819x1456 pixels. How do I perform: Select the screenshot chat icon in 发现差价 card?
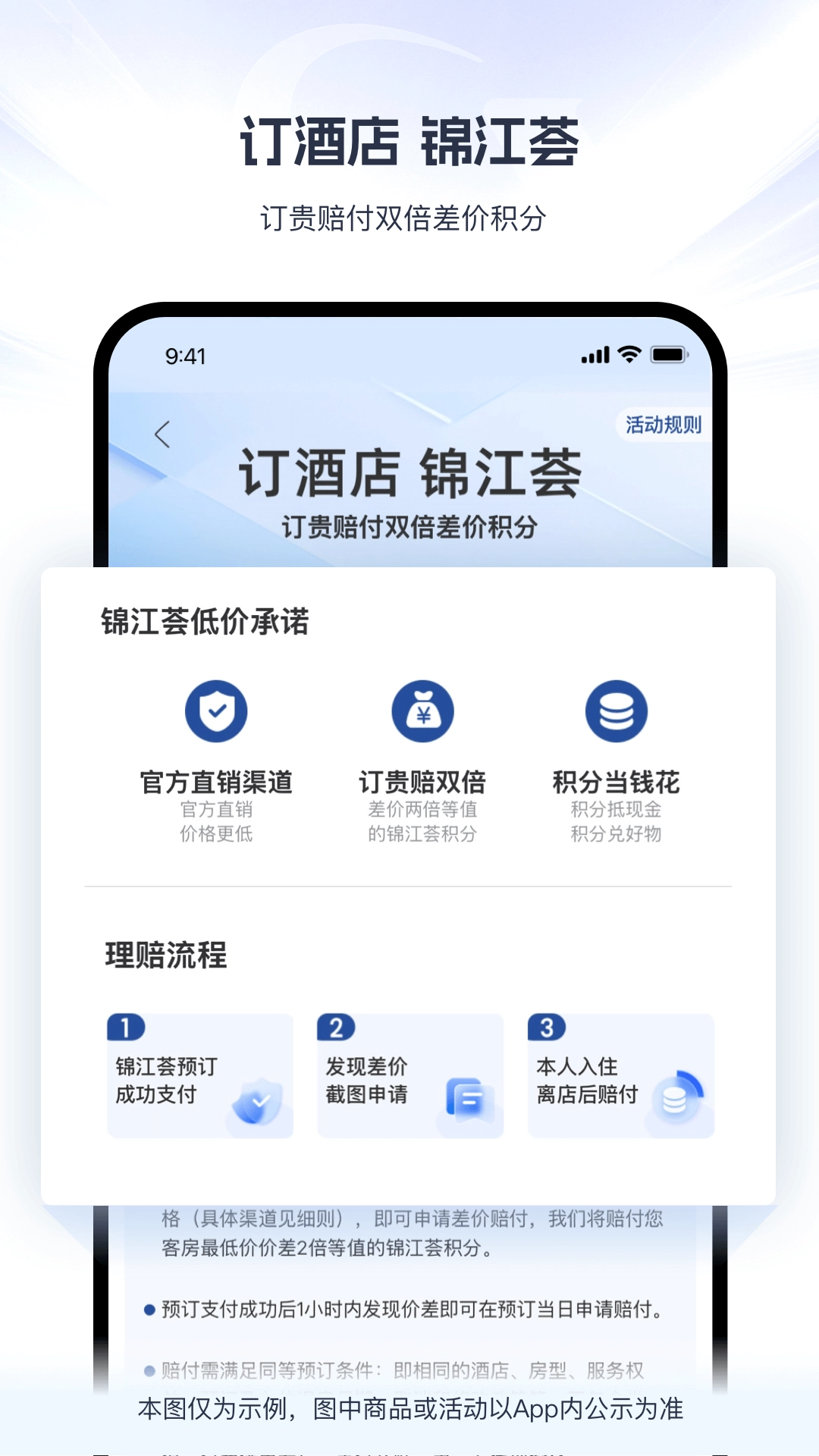(469, 1097)
